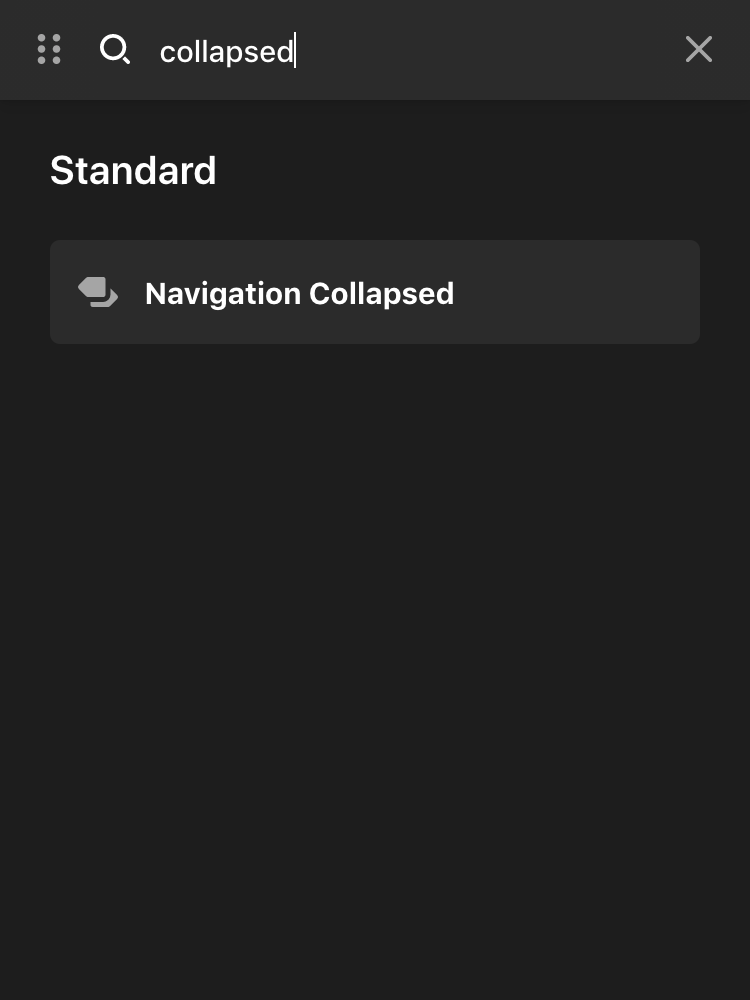Screen dimensions: 750x1000
Task: Click the component icon beside Navigation Collapsed
Action: pos(97,292)
